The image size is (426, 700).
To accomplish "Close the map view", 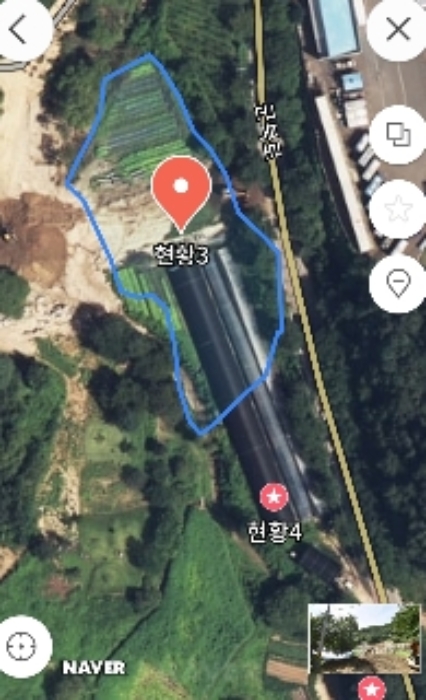I will click(x=397, y=30).
